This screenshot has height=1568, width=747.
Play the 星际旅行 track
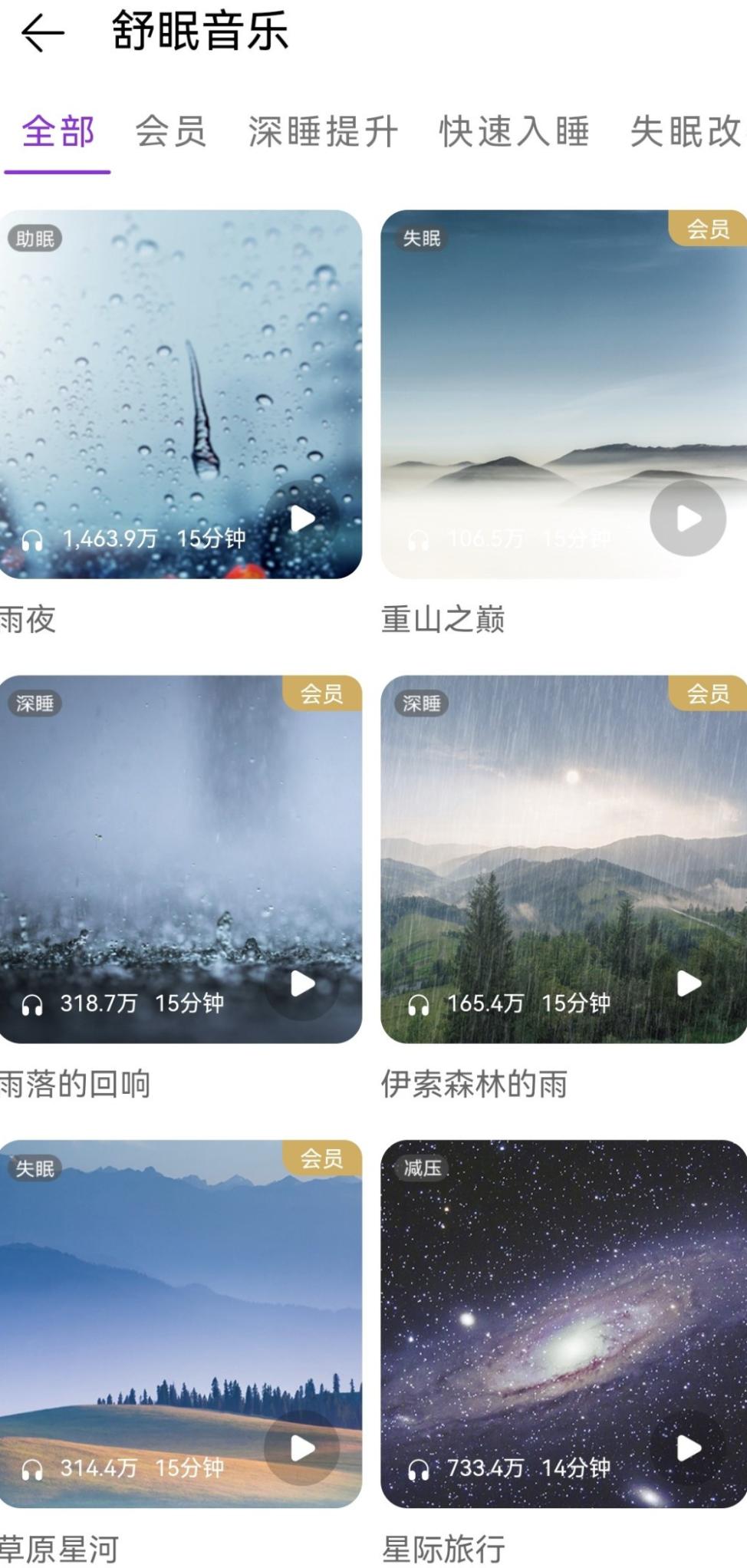point(688,1448)
